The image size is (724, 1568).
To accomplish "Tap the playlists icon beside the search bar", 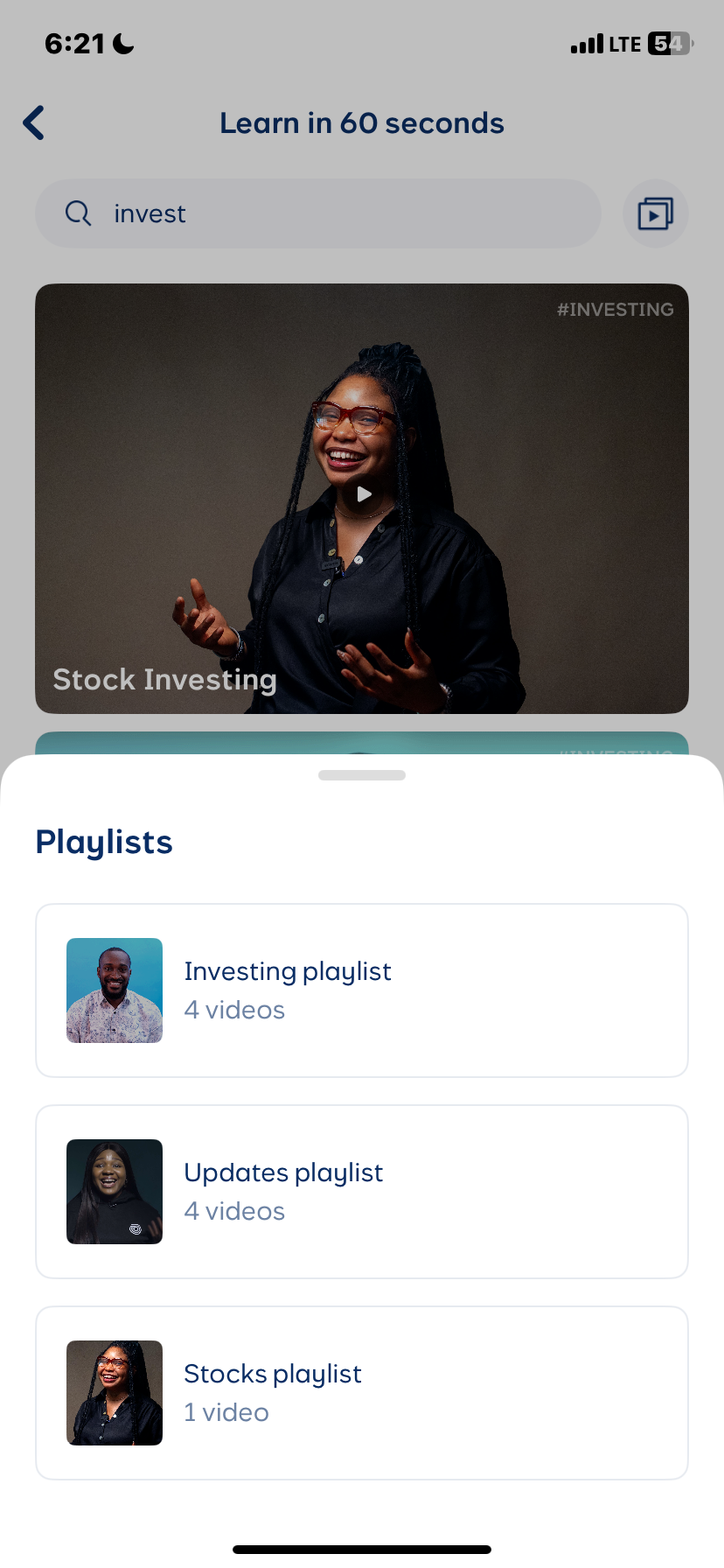I will [655, 213].
